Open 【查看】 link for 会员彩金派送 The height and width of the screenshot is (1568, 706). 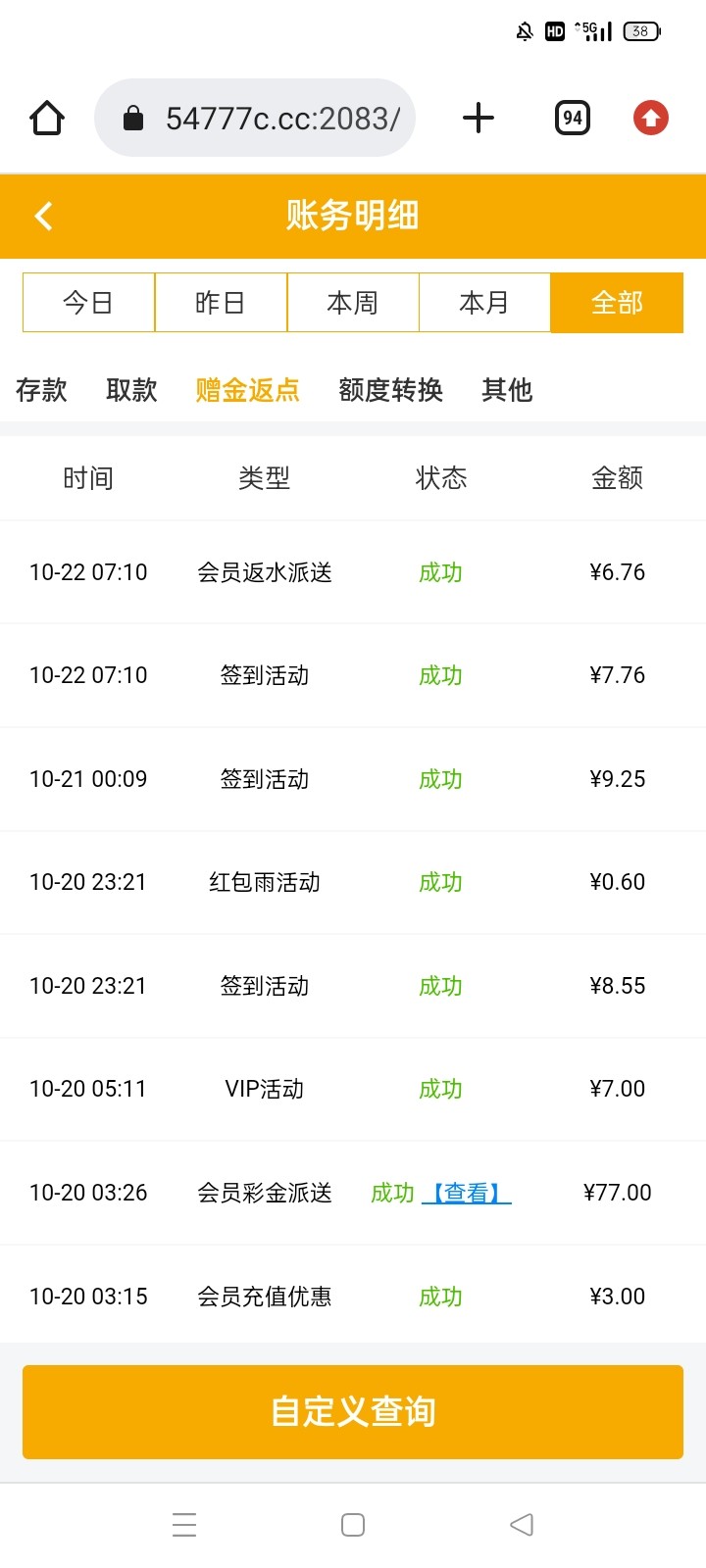pyautogui.click(x=467, y=1193)
